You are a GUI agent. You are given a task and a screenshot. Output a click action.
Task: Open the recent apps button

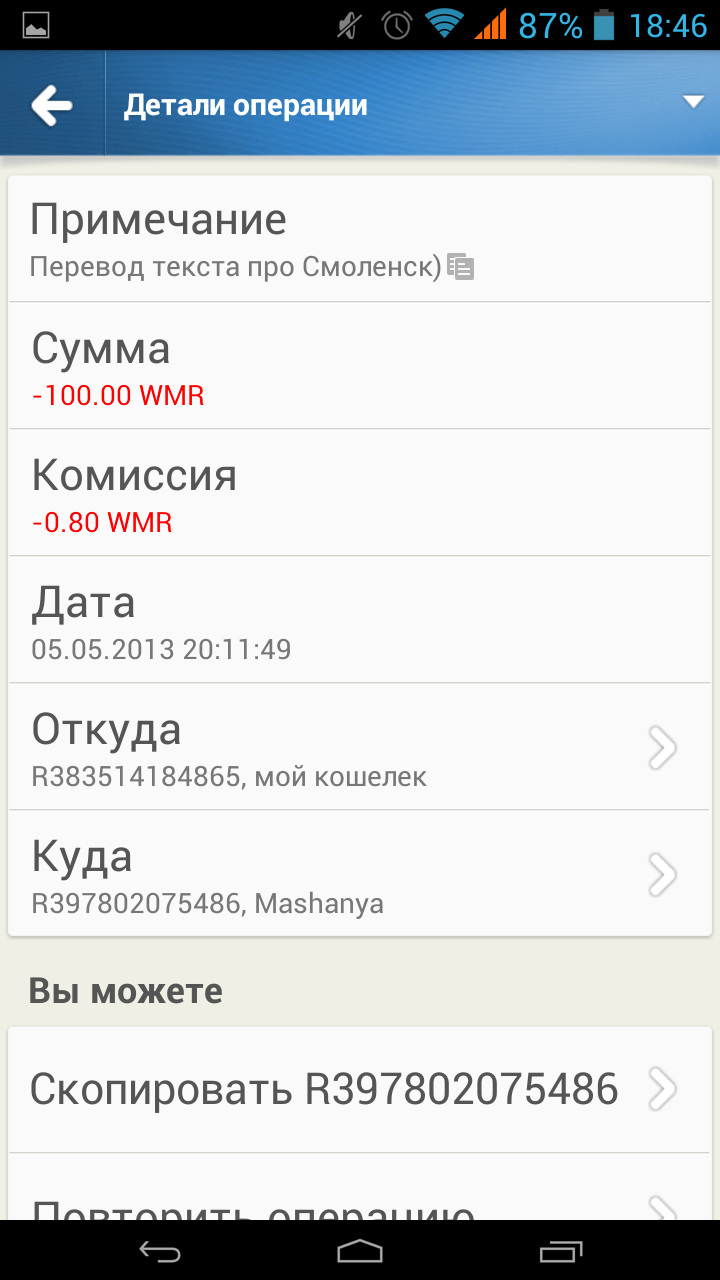pos(560,1250)
